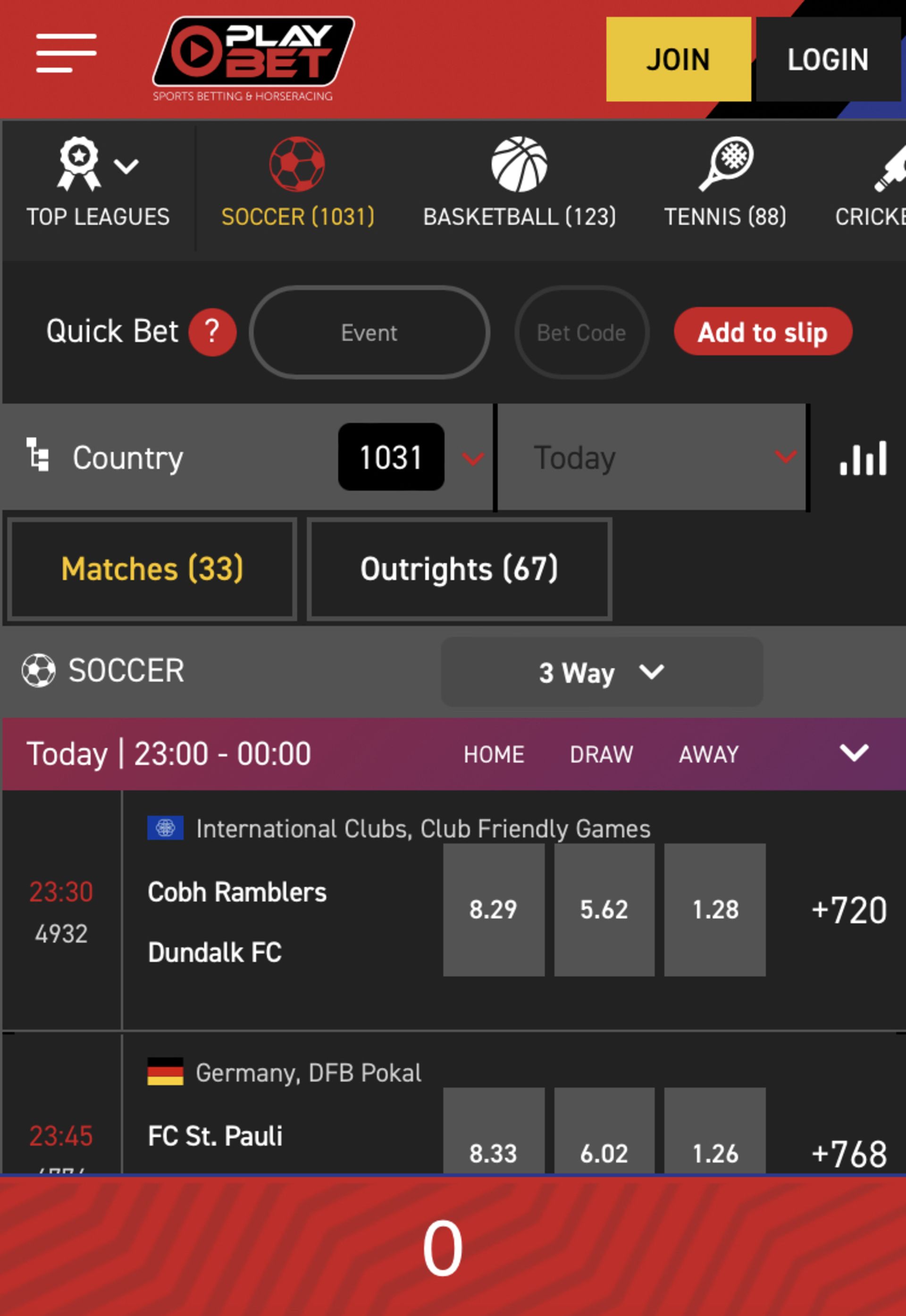Switch to the Outrights tab
The image size is (906, 1316).
click(x=459, y=569)
